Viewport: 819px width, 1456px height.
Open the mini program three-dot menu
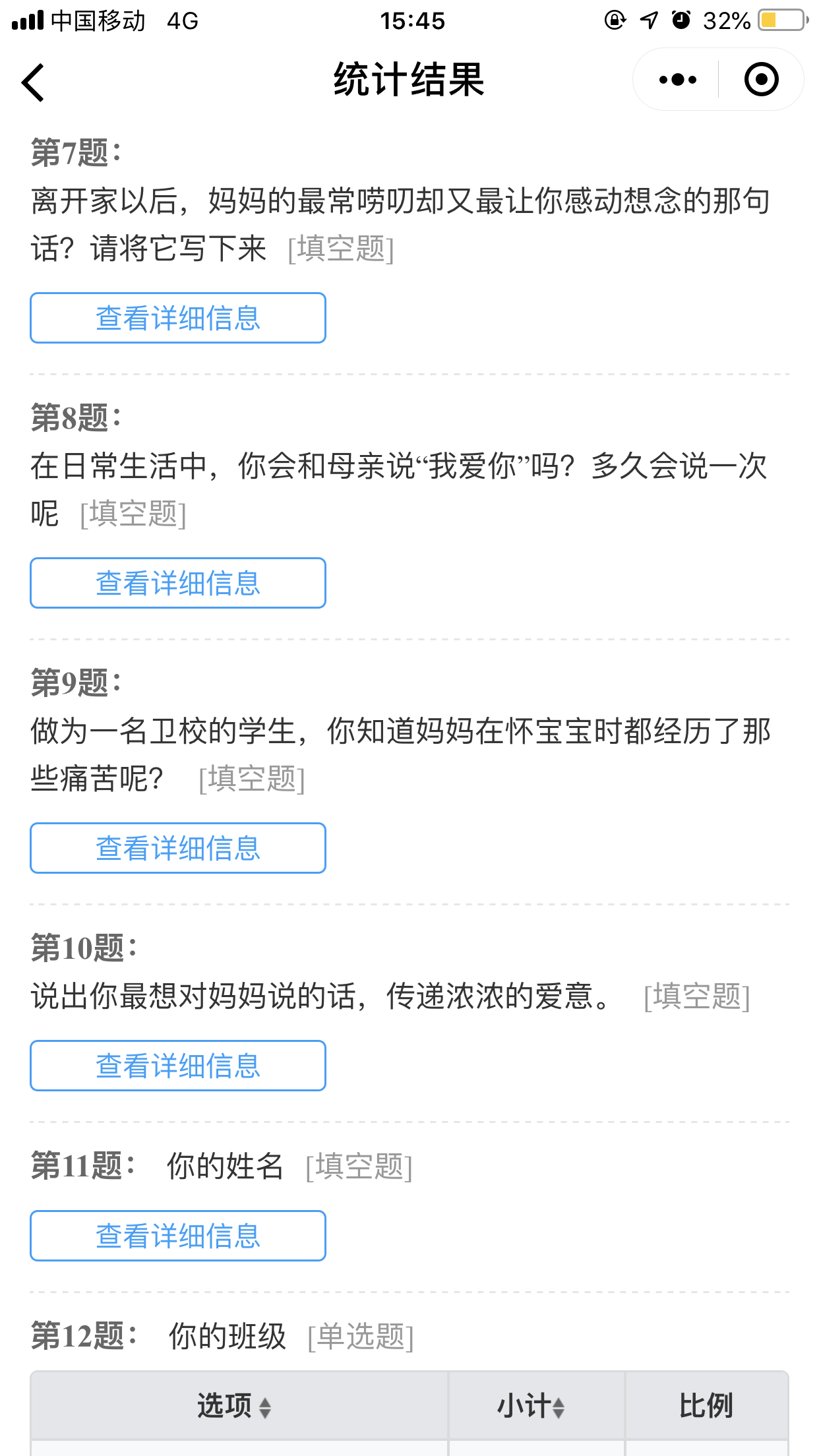click(x=677, y=80)
